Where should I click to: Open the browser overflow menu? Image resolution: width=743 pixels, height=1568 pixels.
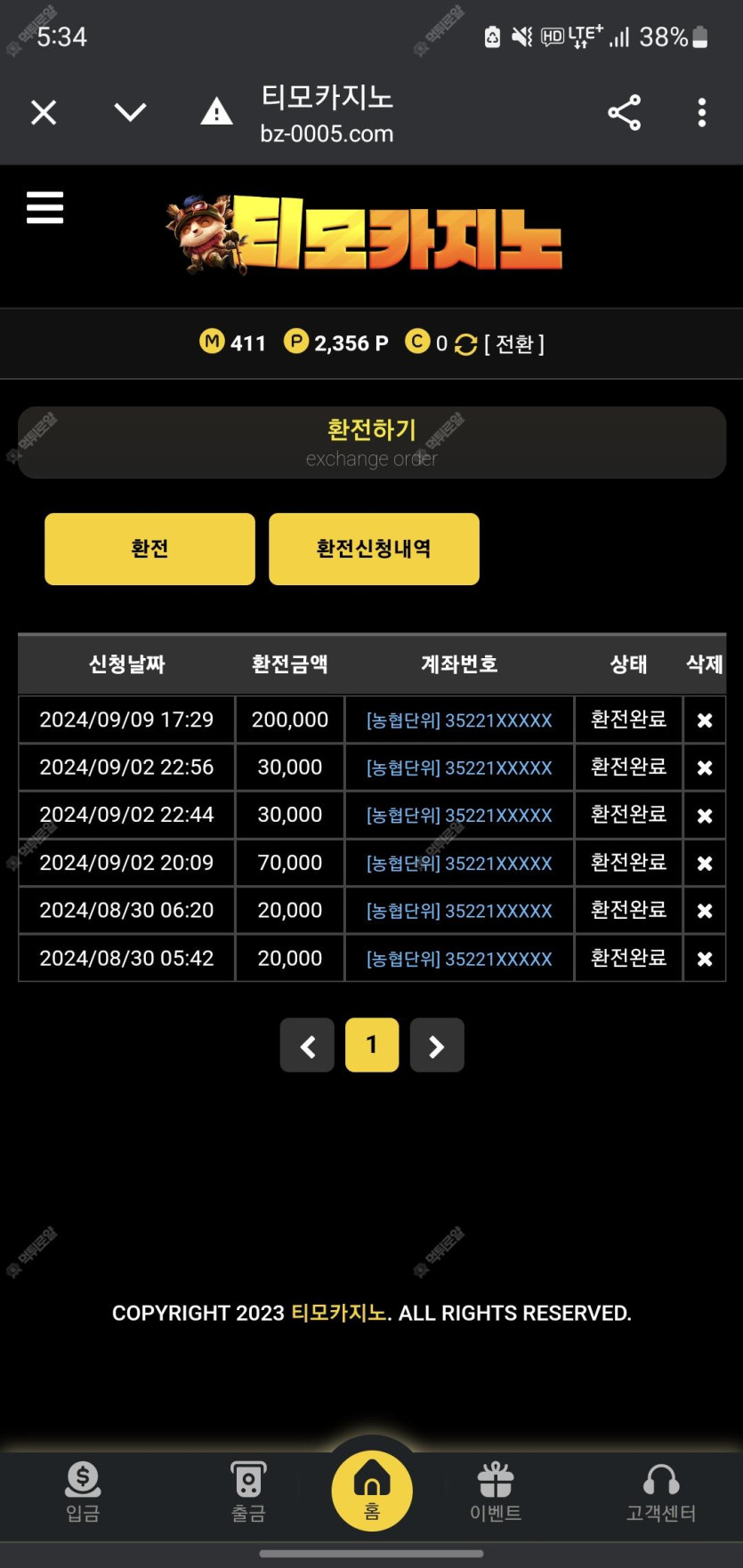[701, 113]
